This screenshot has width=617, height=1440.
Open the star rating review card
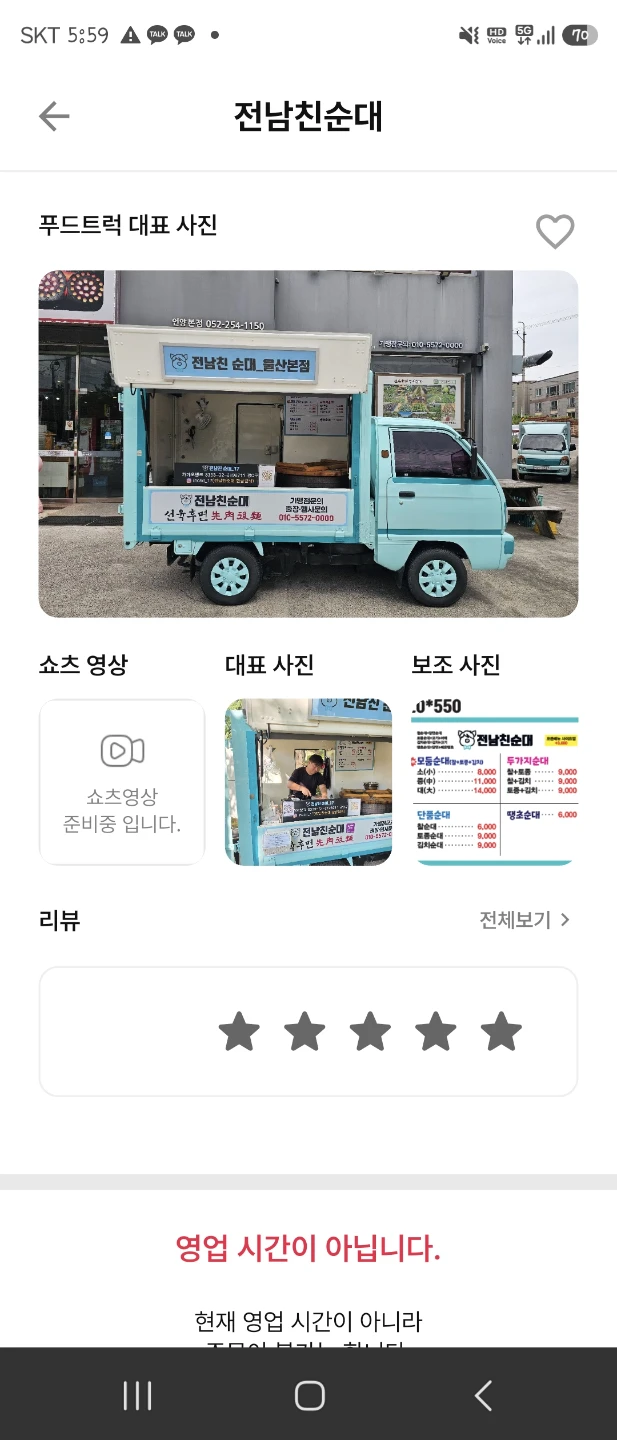click(308, 1031)
